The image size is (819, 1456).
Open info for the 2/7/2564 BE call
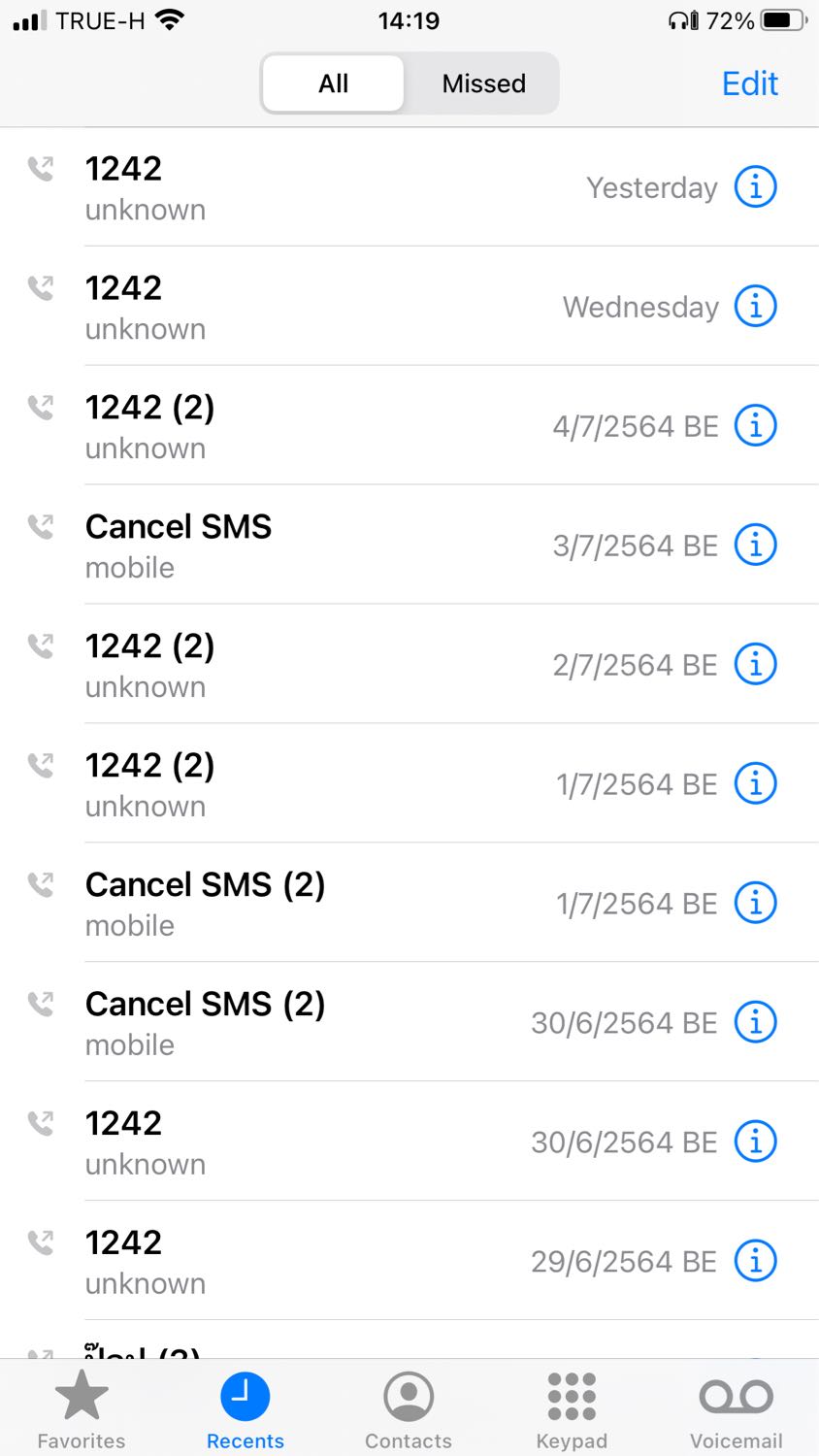(755, 664)
